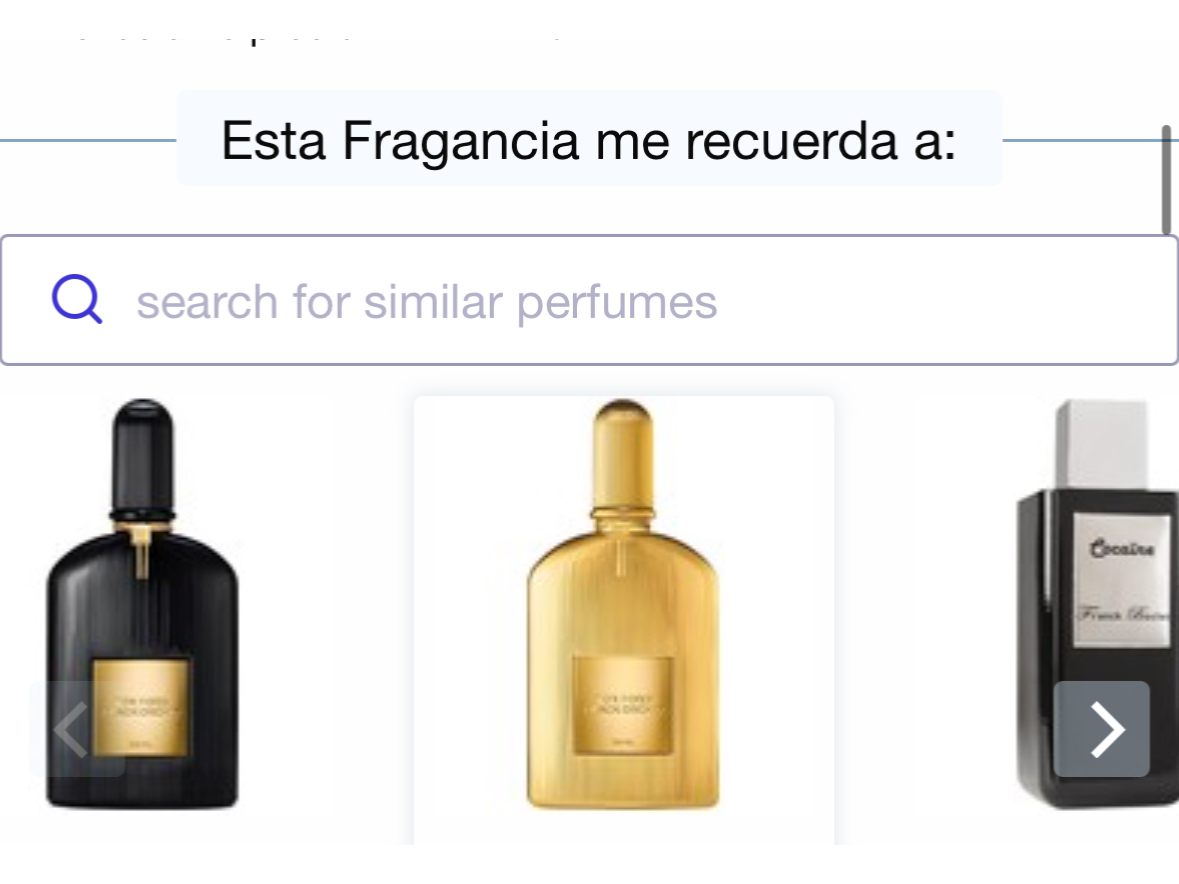This screenshot has height=884, width=1179.
Task: Go to previous perfumes with left arrow
Action: tap(76, 729)
